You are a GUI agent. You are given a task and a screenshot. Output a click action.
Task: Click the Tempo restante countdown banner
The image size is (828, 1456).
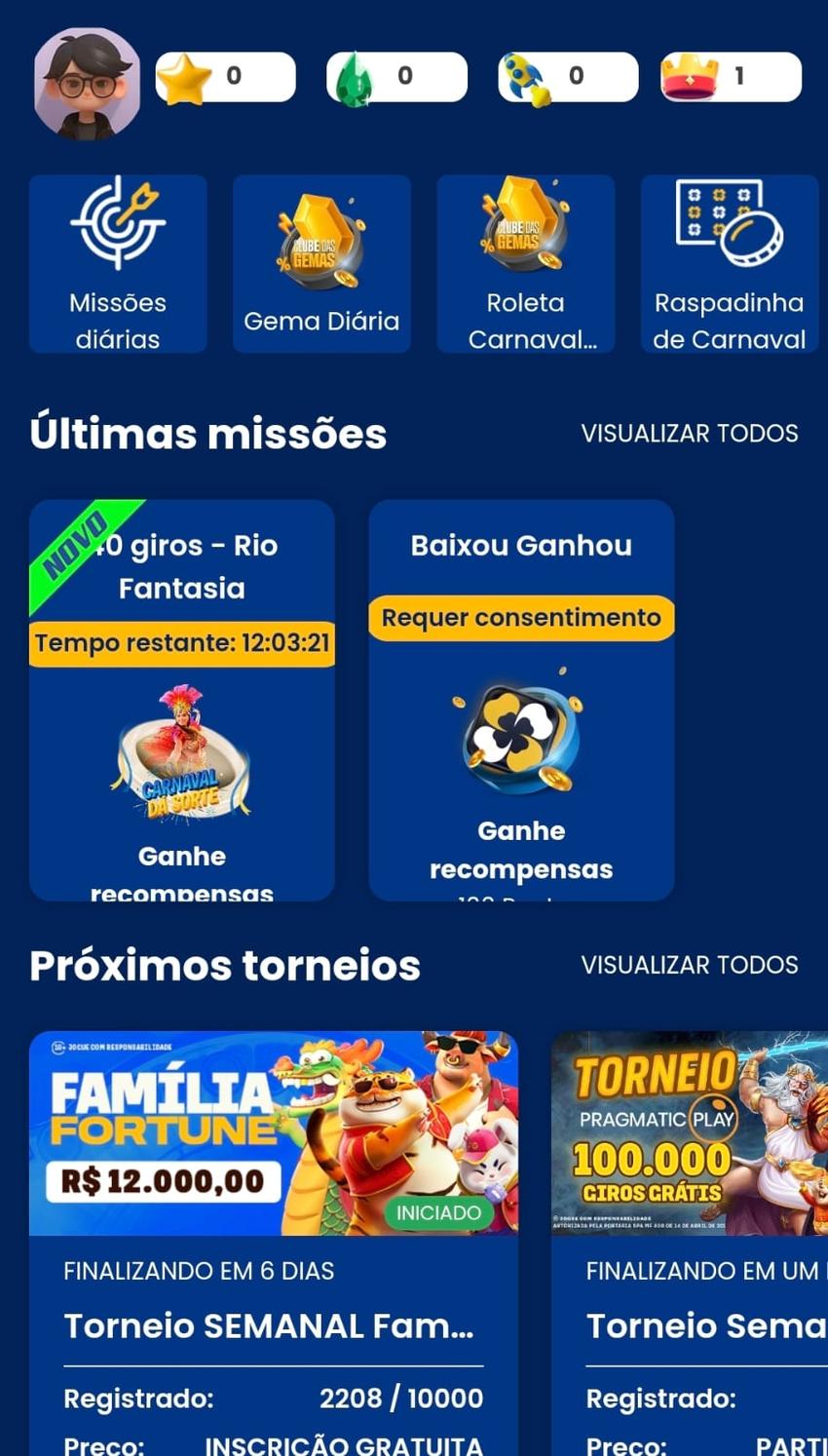pos(181,641)
